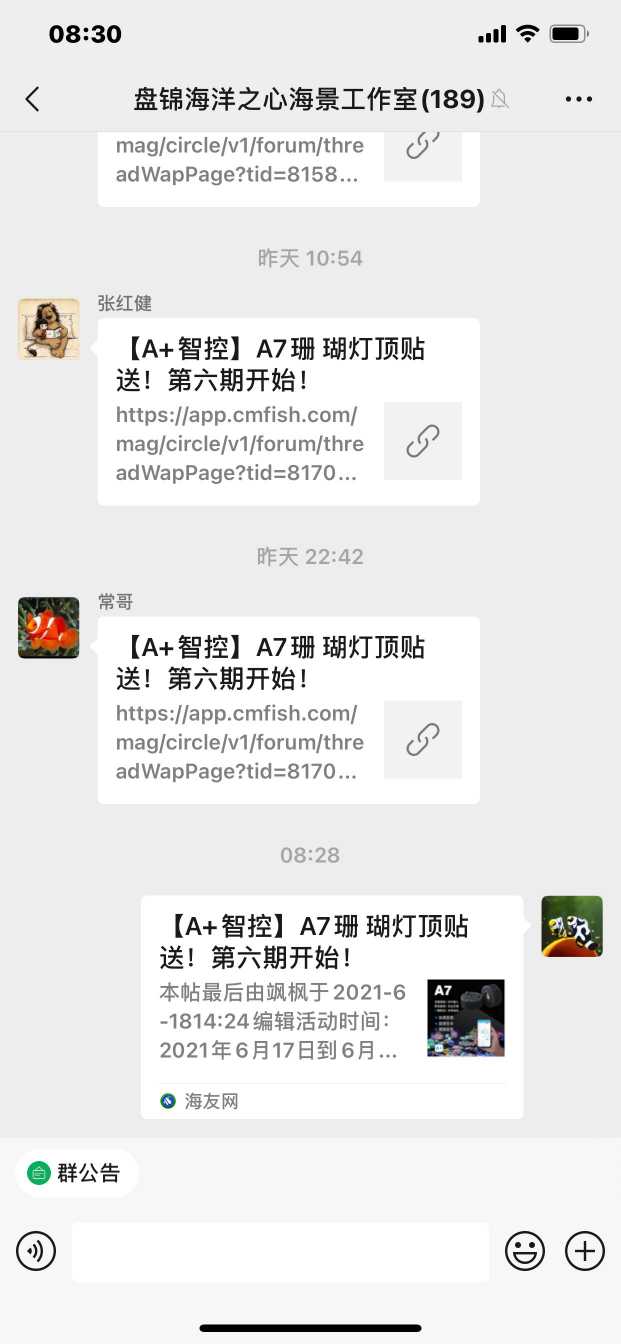View 张红健's profile avatar
Image resolution: width=621 pixels, height=1344 pixels.
(x=48, y=329)
